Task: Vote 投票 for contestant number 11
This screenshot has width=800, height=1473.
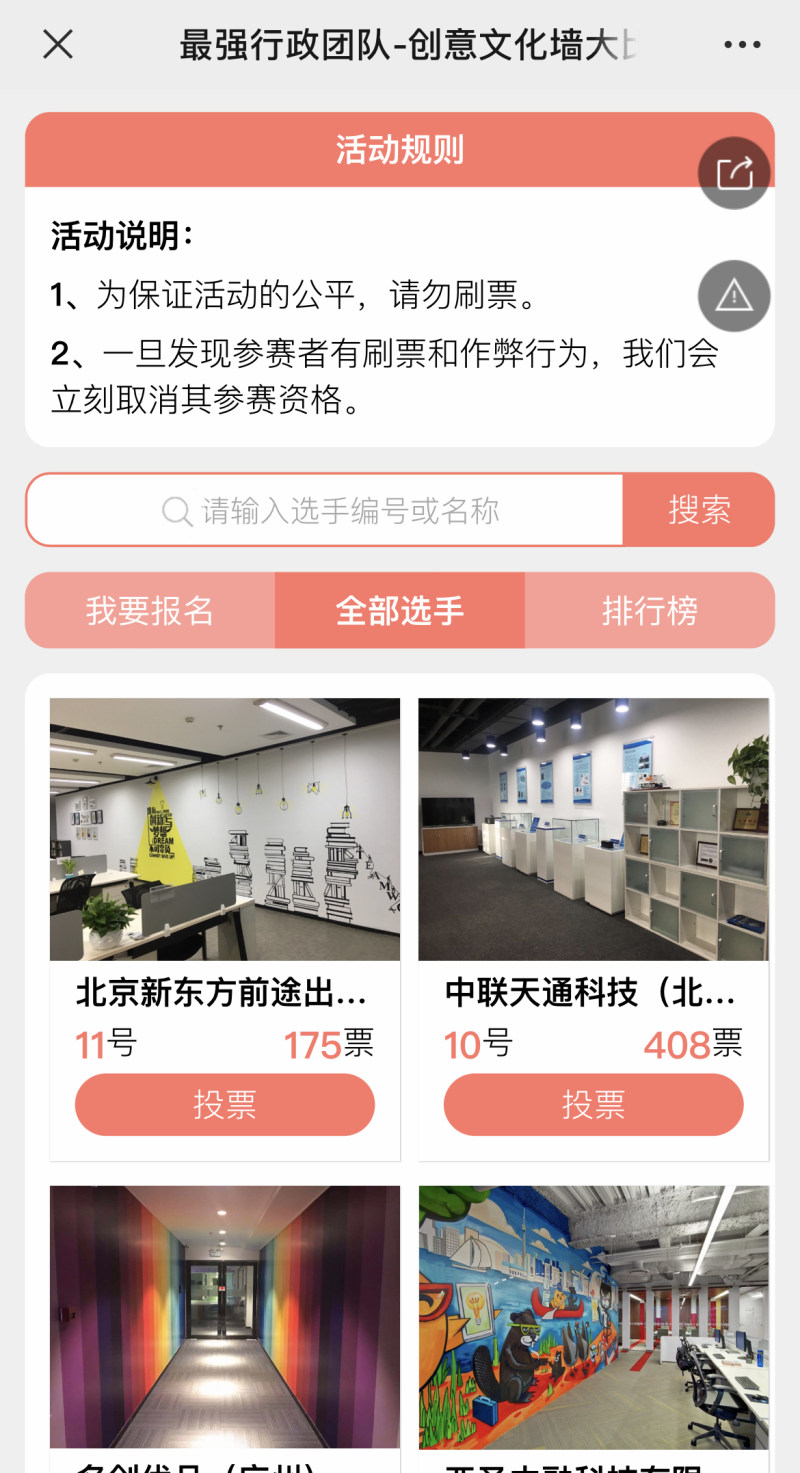Action: coord(225,1104)
